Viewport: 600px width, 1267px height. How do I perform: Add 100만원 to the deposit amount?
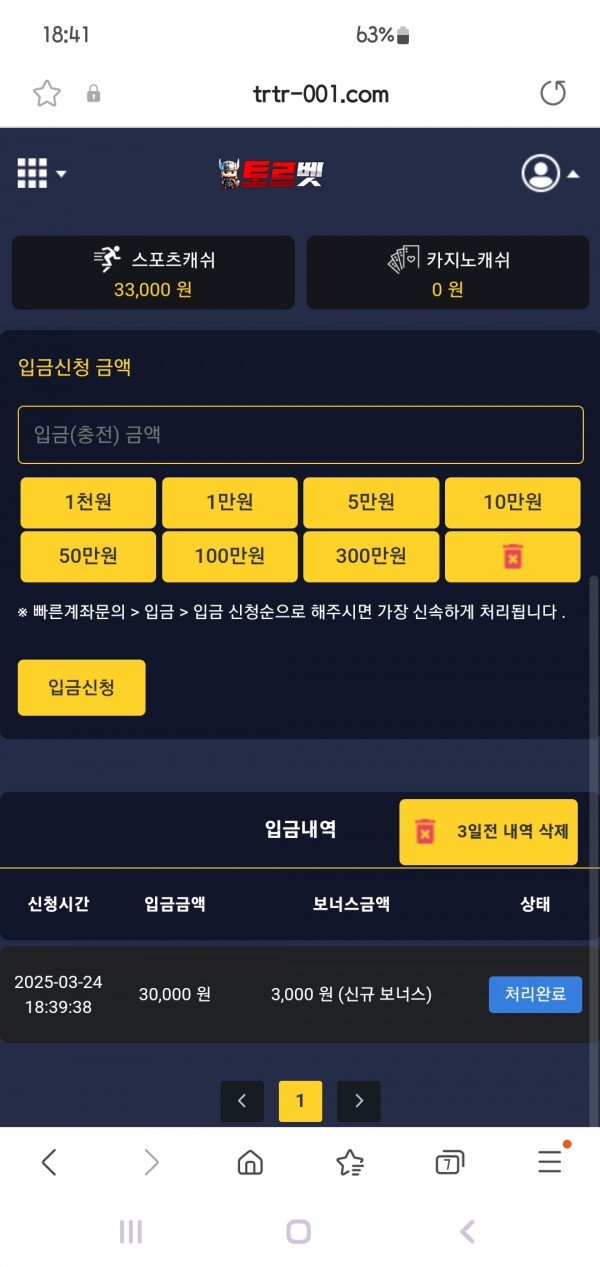[x=230, y=556]
